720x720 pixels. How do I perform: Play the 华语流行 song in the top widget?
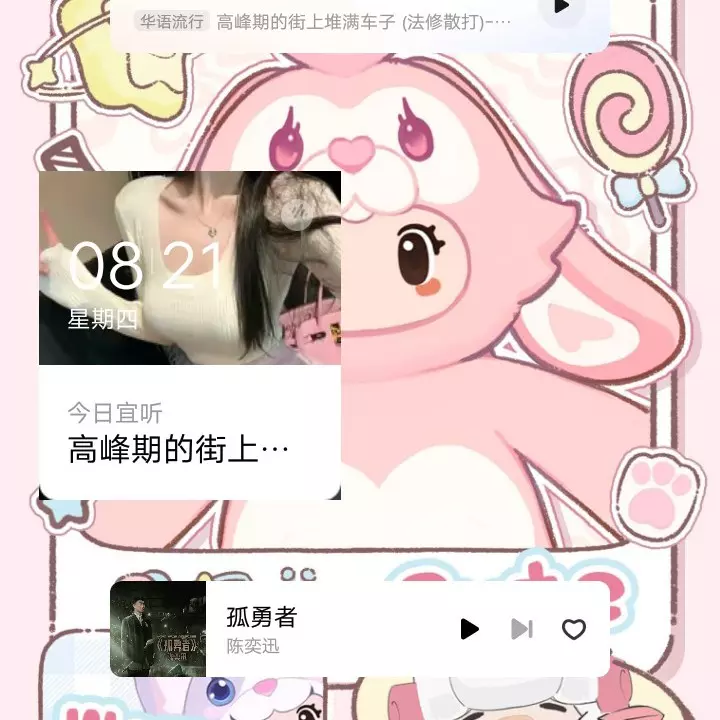(561, 8)
